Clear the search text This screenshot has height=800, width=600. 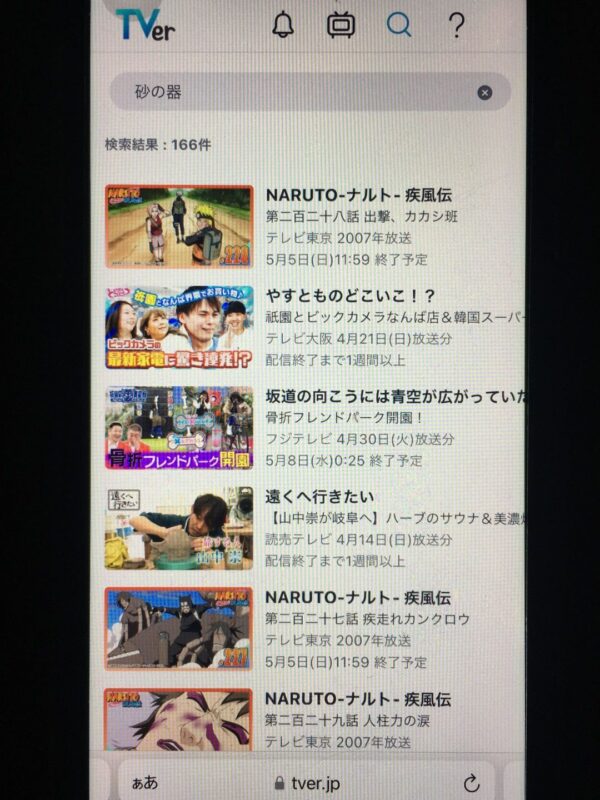[485, 93]
